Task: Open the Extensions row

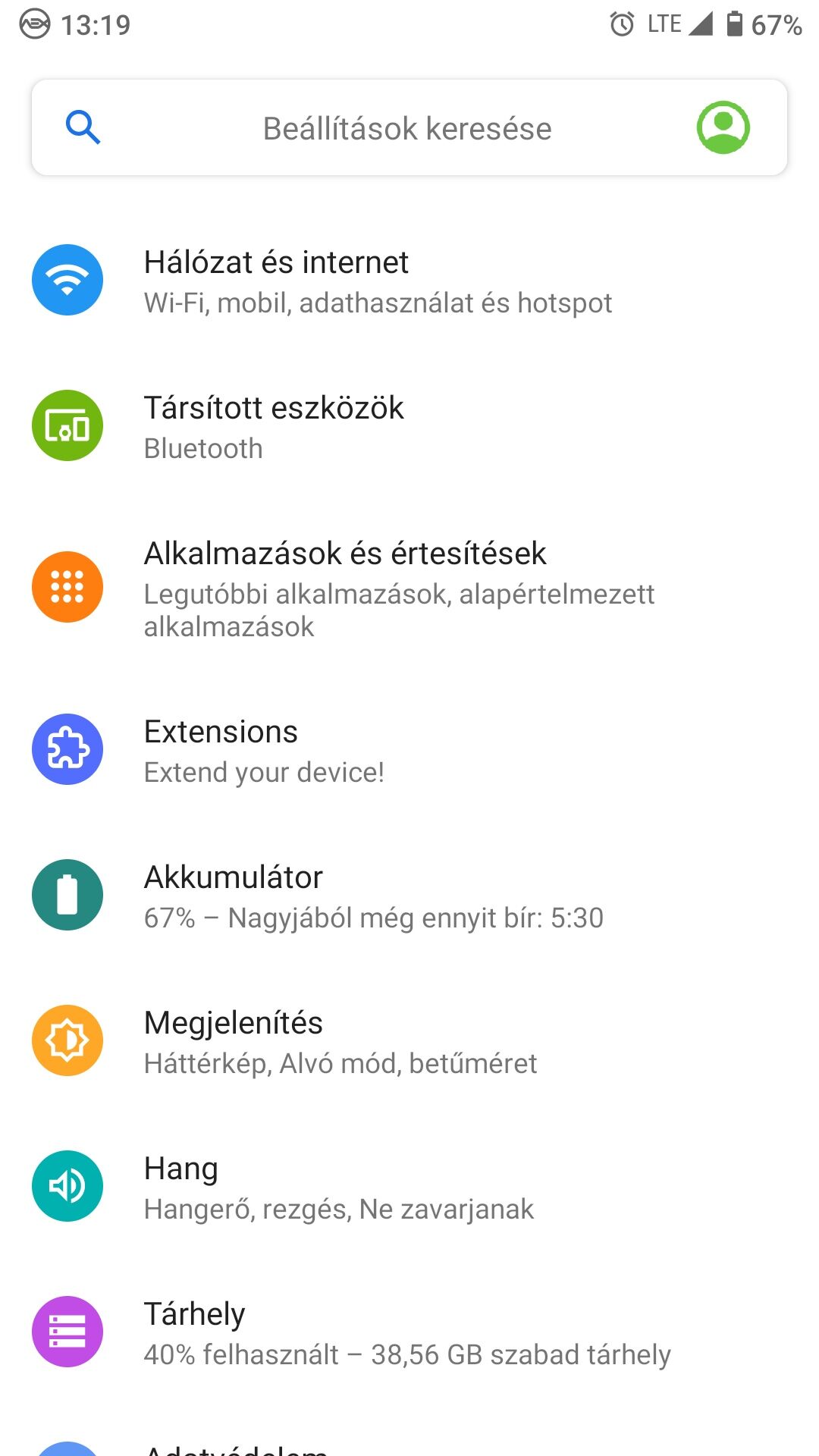Action: click(x=409, y=750)
